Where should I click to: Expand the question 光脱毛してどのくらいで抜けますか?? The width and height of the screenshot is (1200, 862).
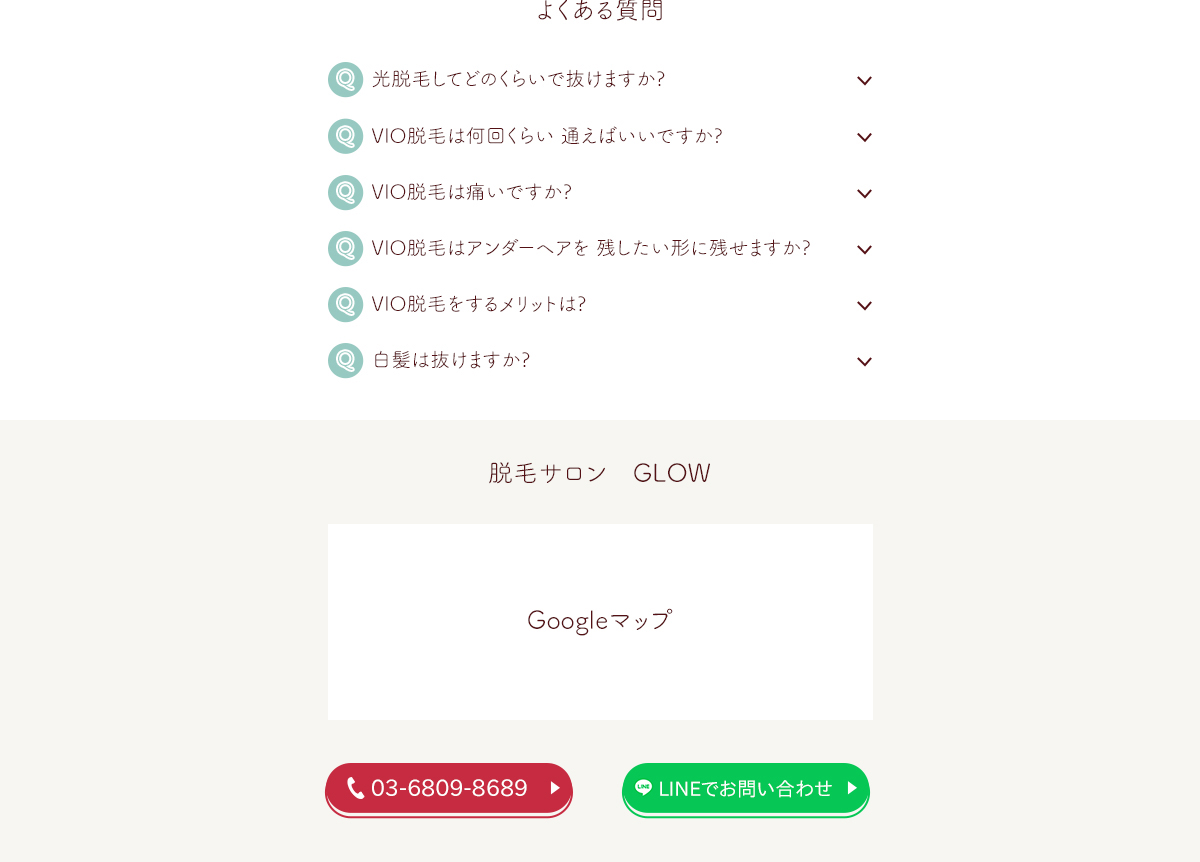(x=600, y=80)
